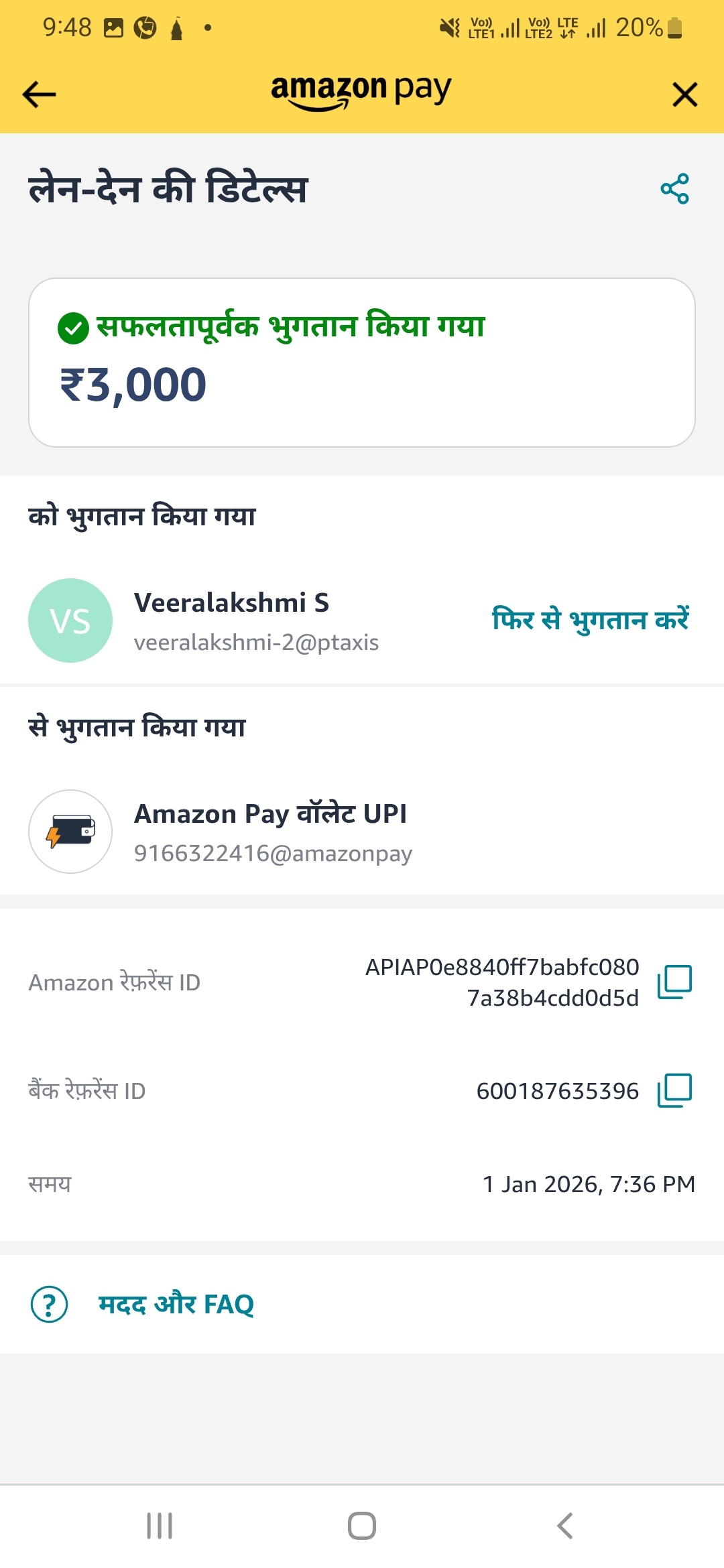Image resolution: width=724 pixels, height=1568 pixels.
Task: Go back using the header arrow
Action: click(x=39, y=94)
